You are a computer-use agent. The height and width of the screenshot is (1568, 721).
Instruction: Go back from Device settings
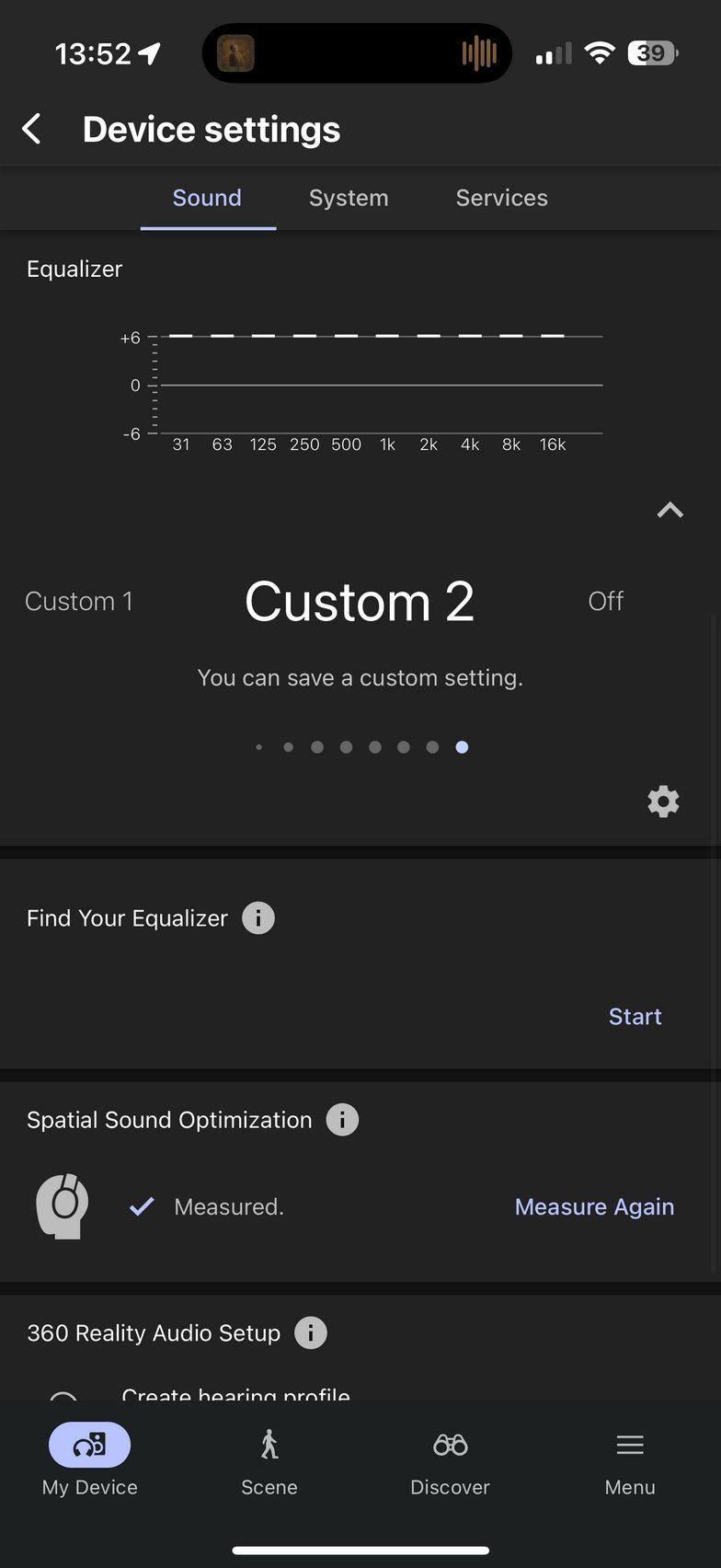click(32, 129)
